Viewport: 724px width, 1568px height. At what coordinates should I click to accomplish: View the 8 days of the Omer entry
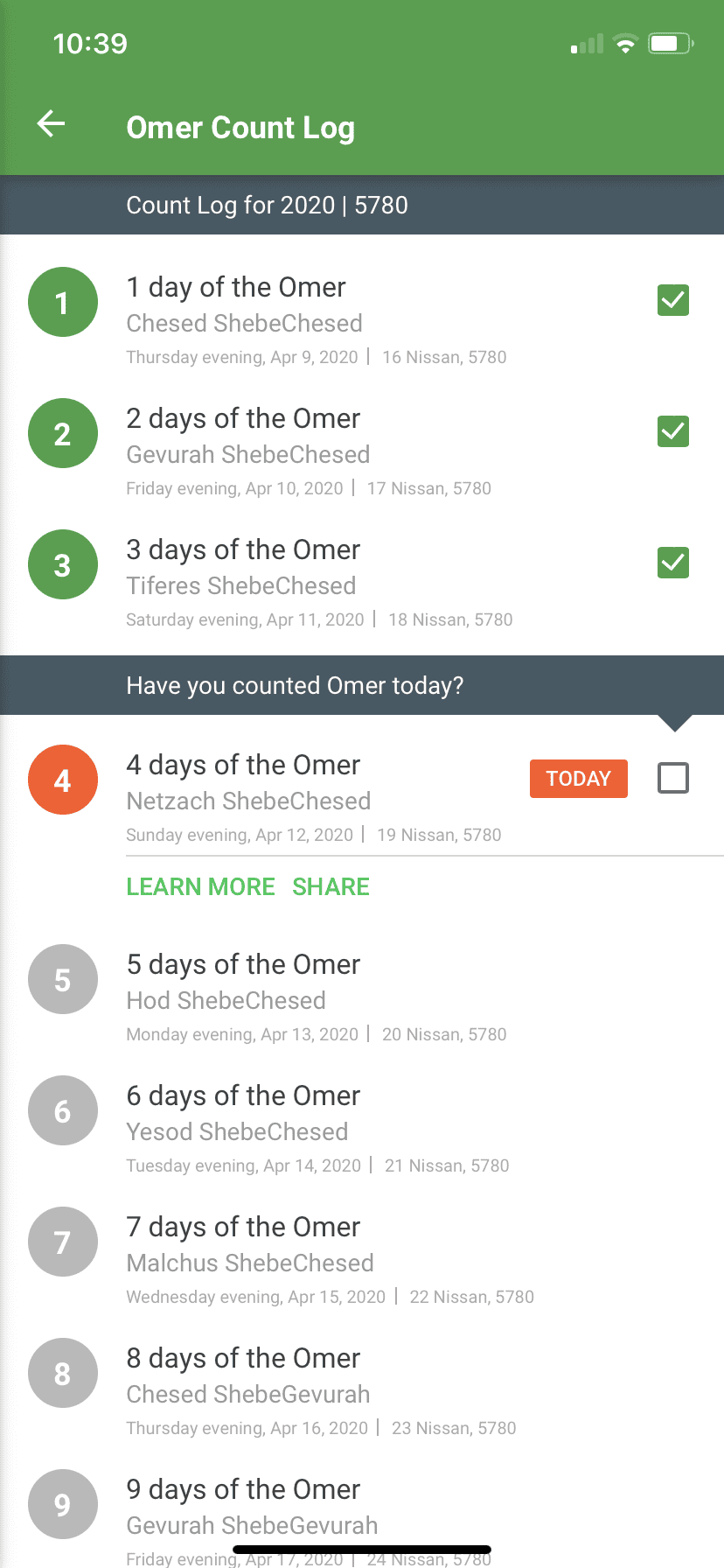click(362, 1392)
